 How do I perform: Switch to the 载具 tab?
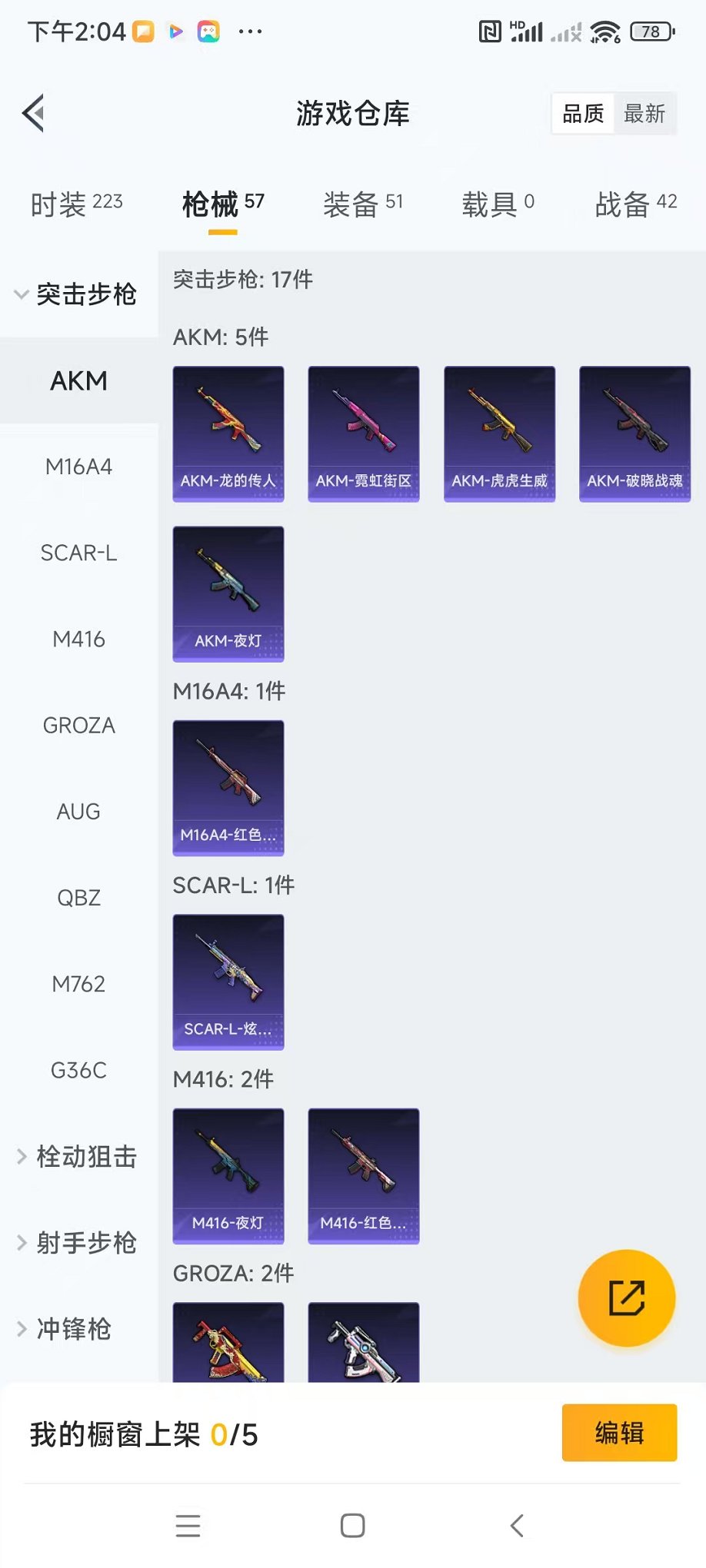pos(498,204)
